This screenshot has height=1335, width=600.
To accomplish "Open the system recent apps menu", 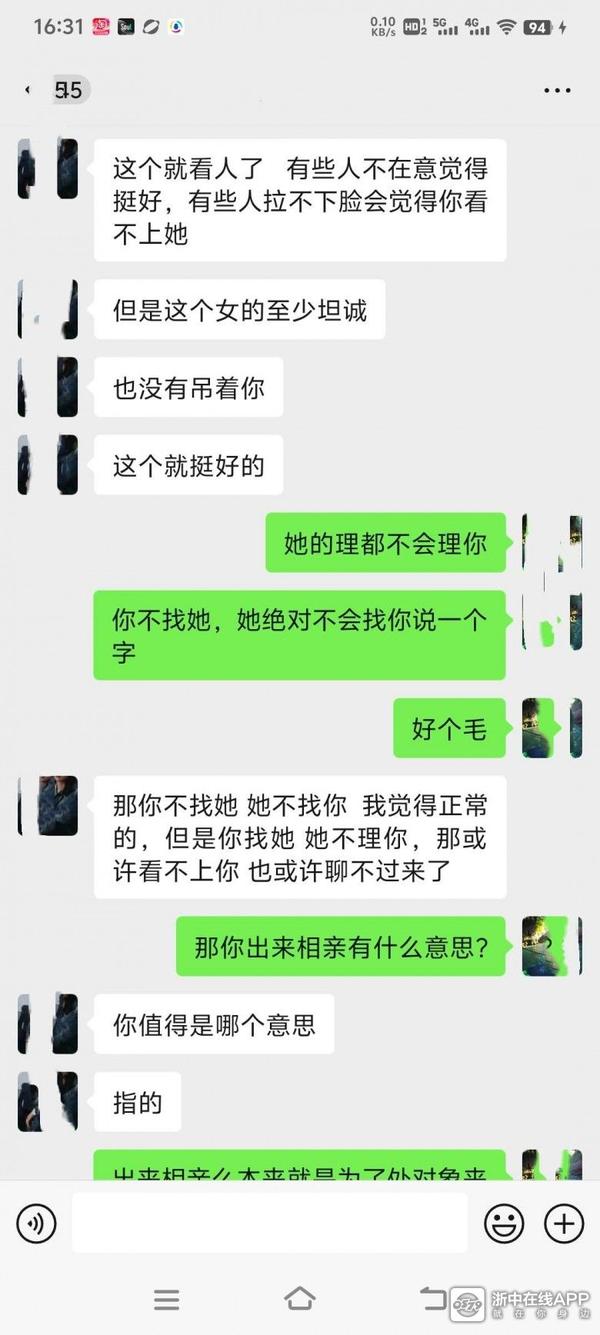I will click(x=166, y=1299).
